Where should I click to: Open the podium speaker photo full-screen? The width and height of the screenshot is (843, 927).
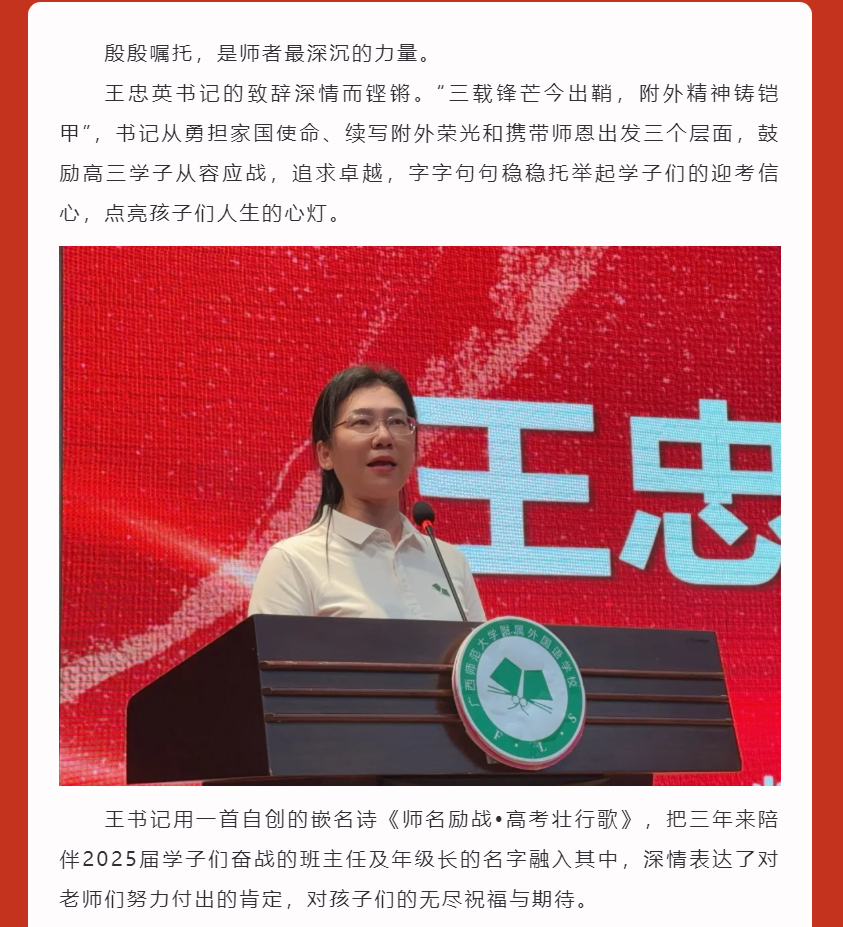[420, 515]
